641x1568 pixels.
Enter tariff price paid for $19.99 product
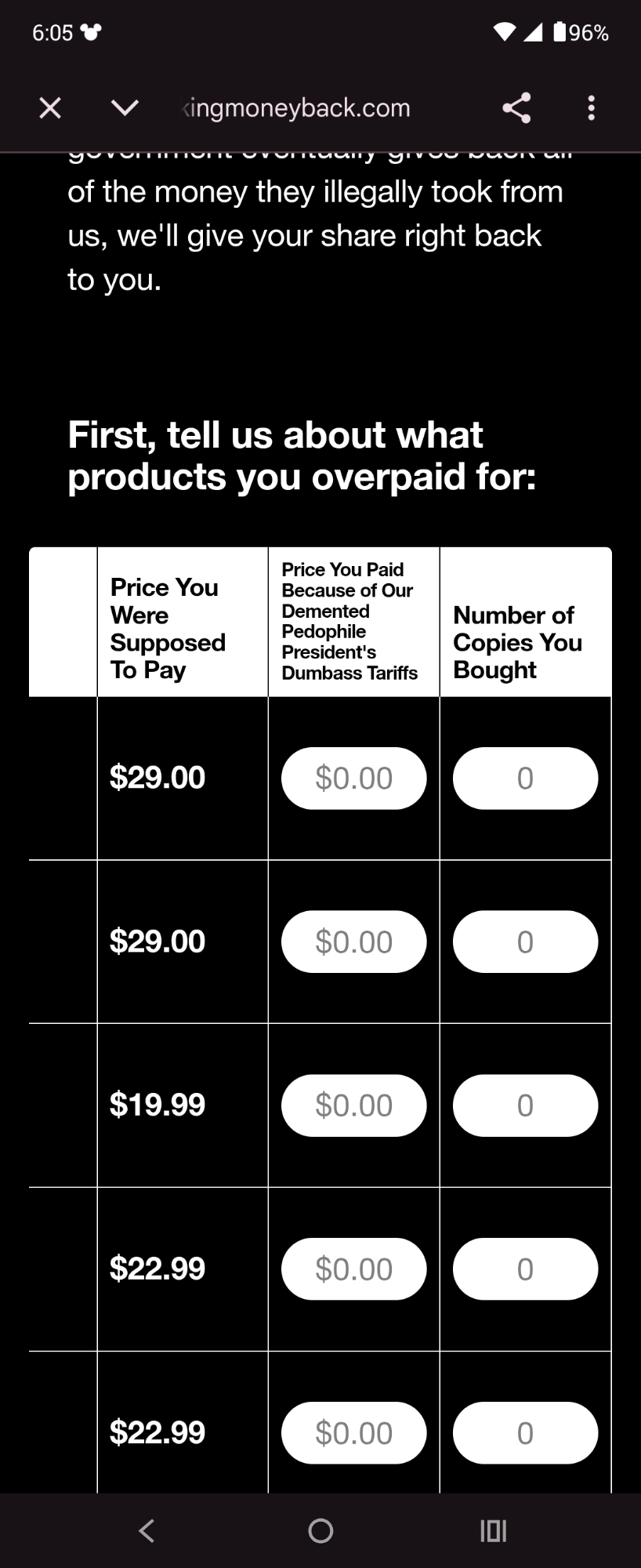point(353,1105)
